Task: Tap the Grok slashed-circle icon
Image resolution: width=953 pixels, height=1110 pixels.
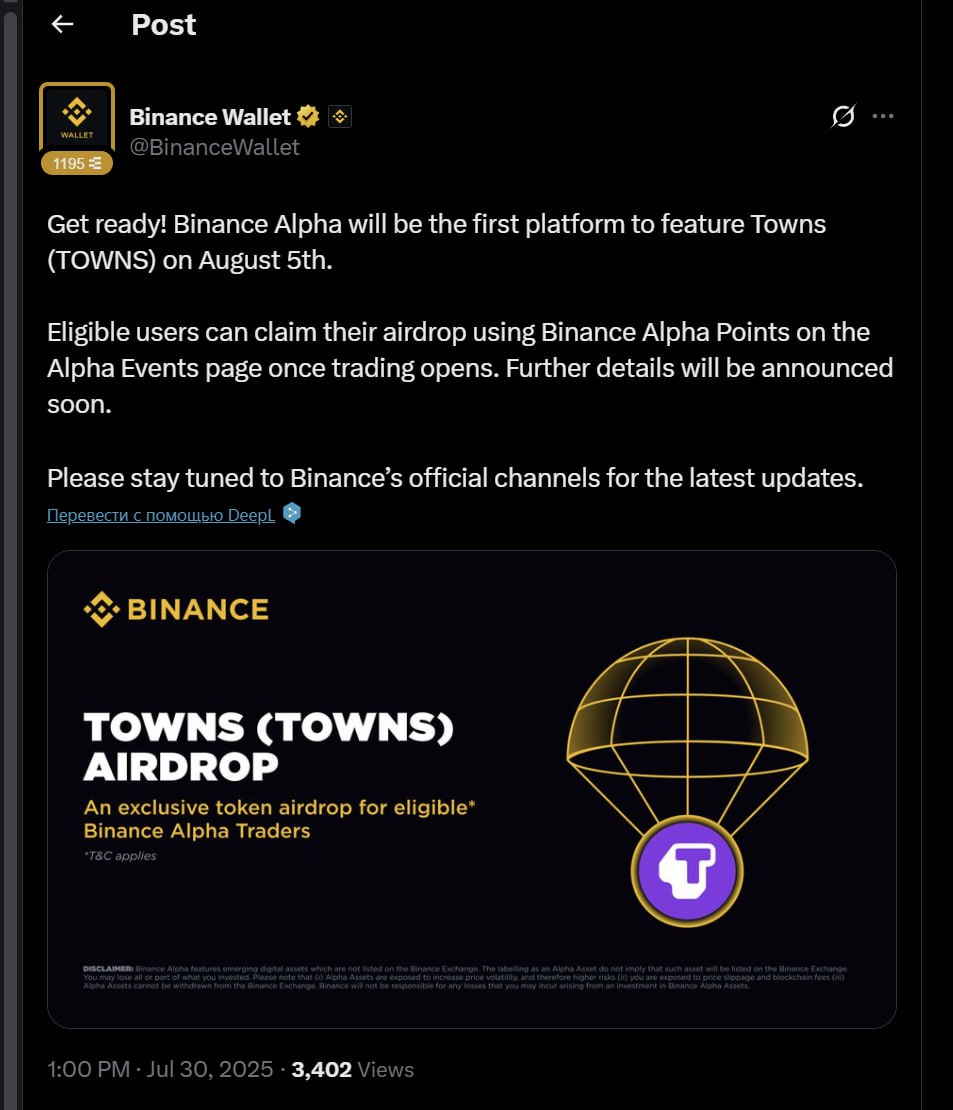Action: click(843, 117)
